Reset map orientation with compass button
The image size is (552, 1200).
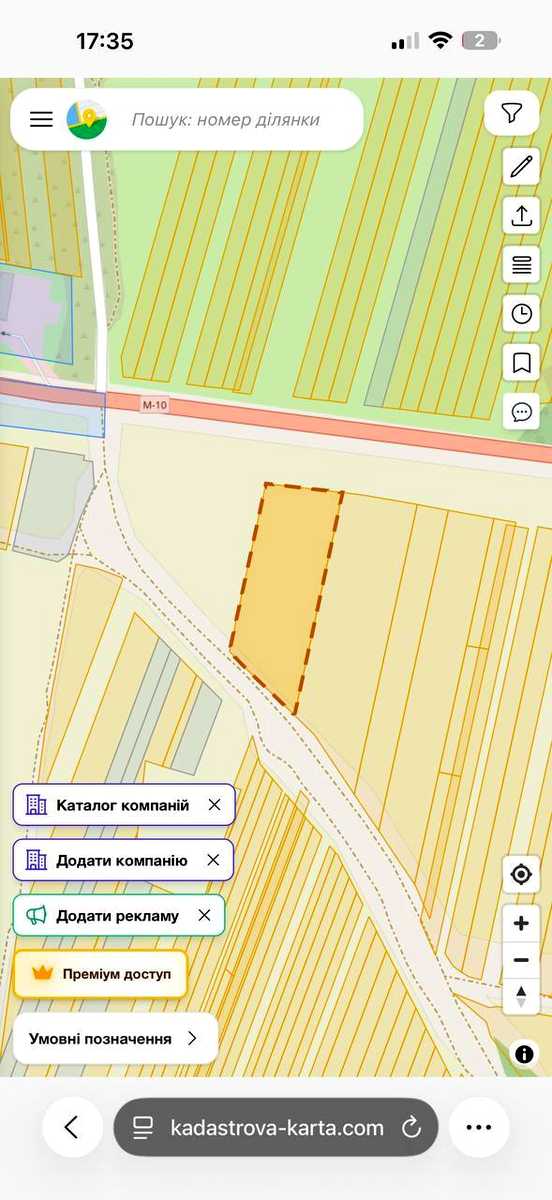(x=521, y=995)
